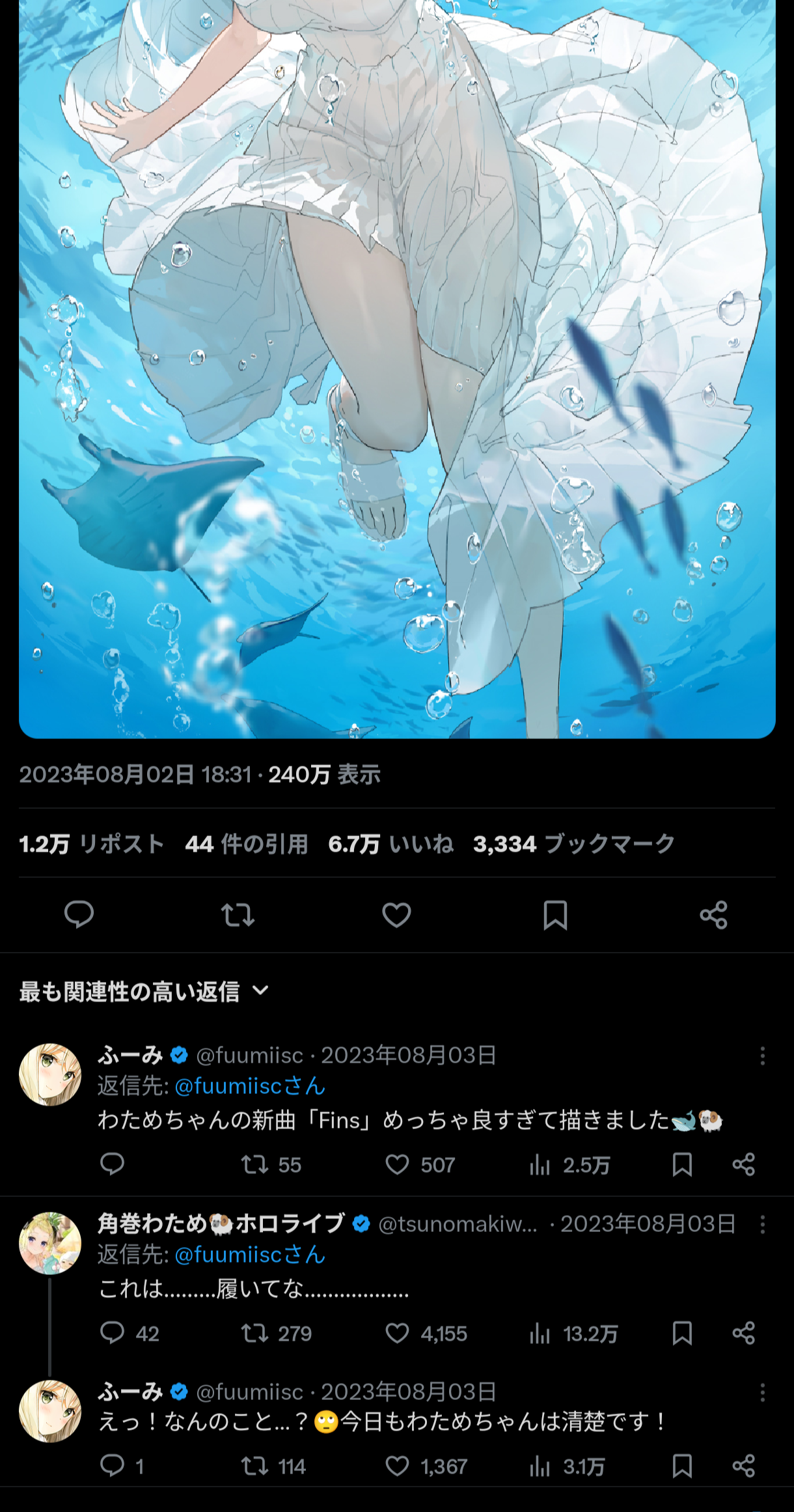The image size is (794, 1512).
Task: Like the main illustration post
Action: pyautogui.click(x=396, y=915)
